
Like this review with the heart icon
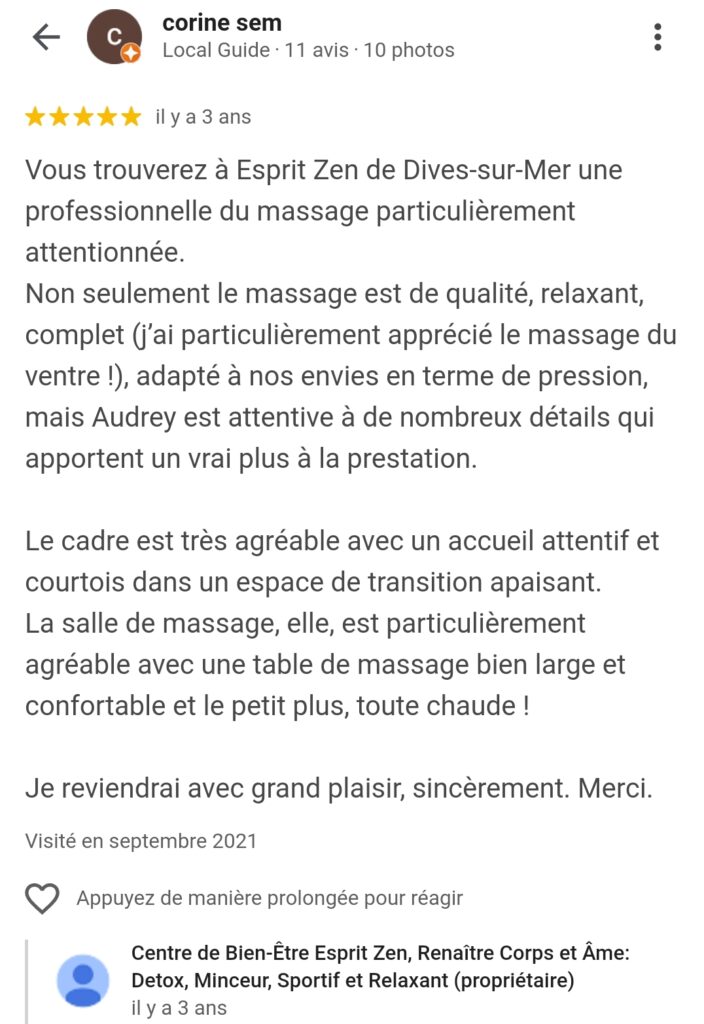coord(42,898)
